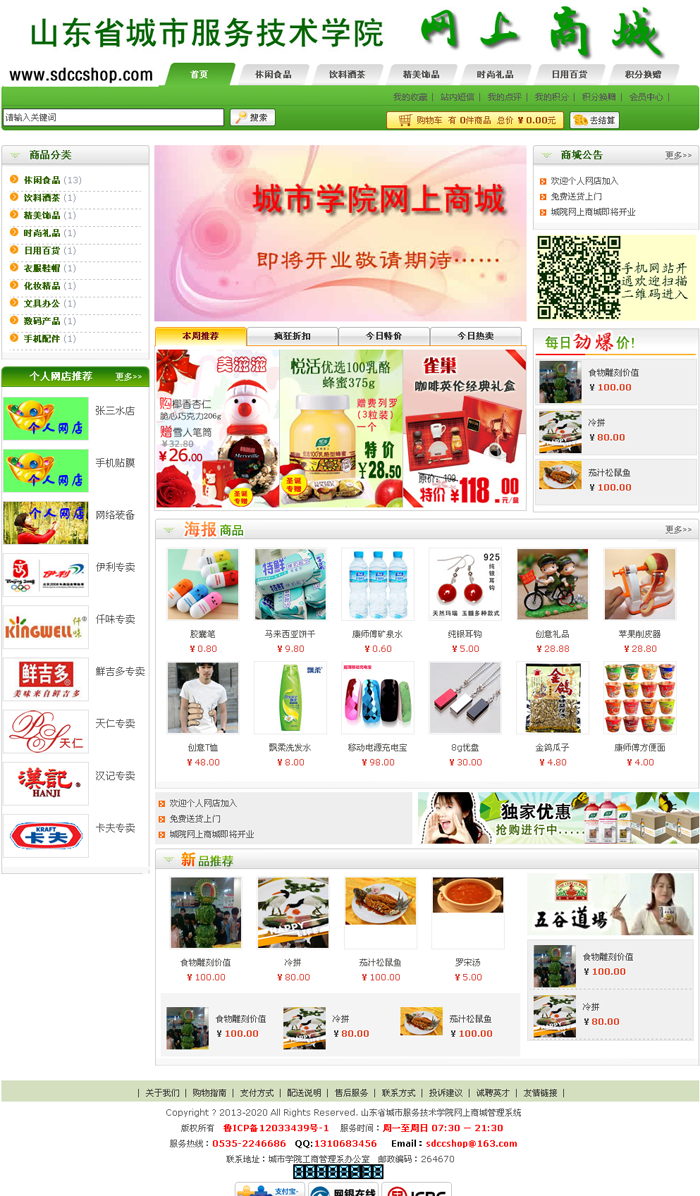The image size is (700, 1196).
Task: Tap the 请输入关键词 search field
Action: pos(112,118)
